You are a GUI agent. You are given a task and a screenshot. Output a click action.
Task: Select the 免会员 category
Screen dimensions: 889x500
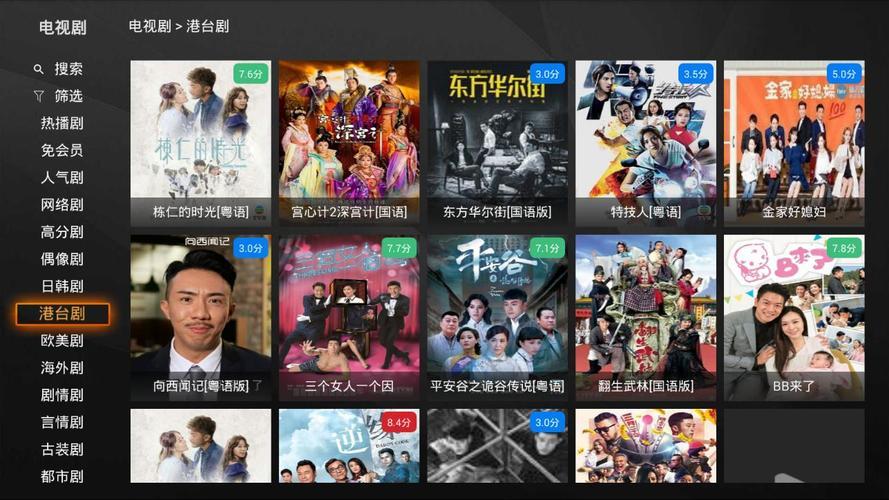[x=62, y=150]
